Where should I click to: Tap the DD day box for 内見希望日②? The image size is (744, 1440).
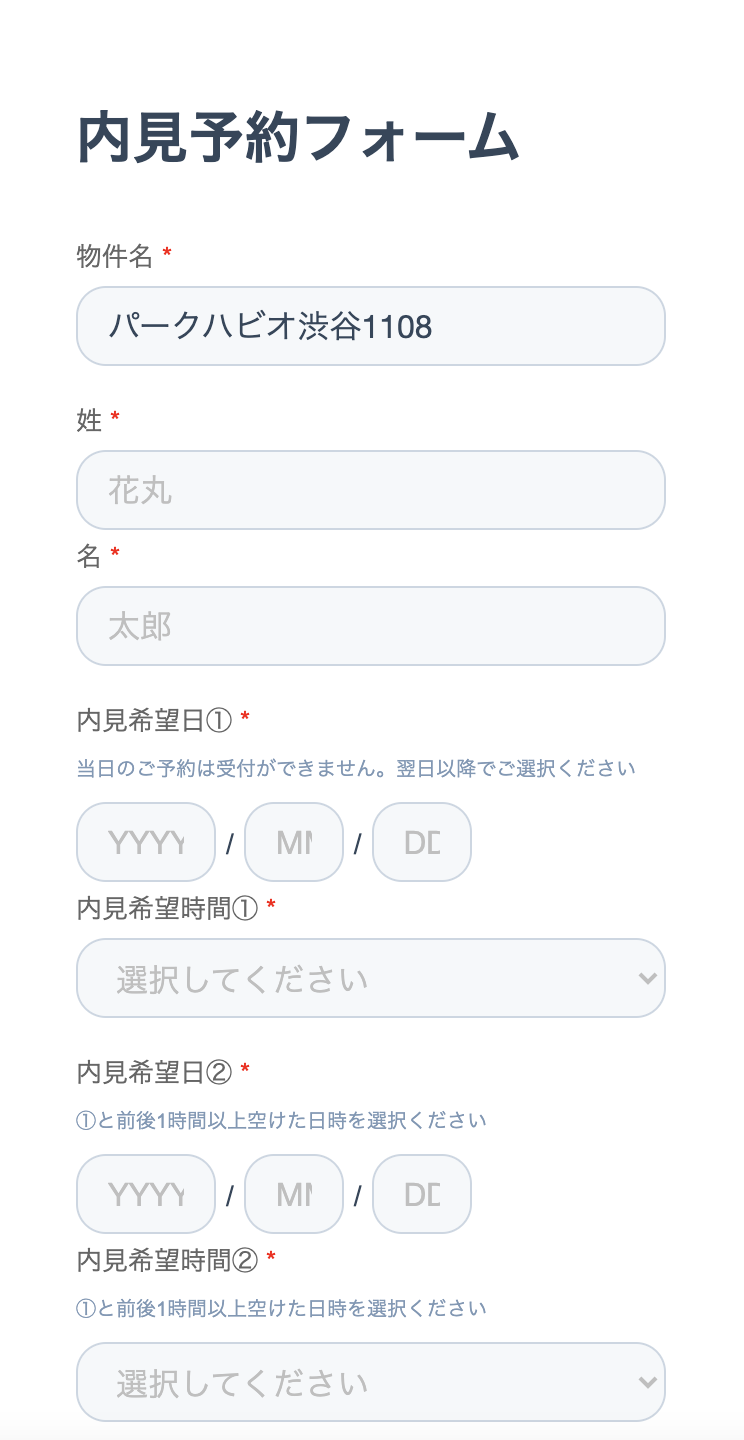coord(422,1194)
